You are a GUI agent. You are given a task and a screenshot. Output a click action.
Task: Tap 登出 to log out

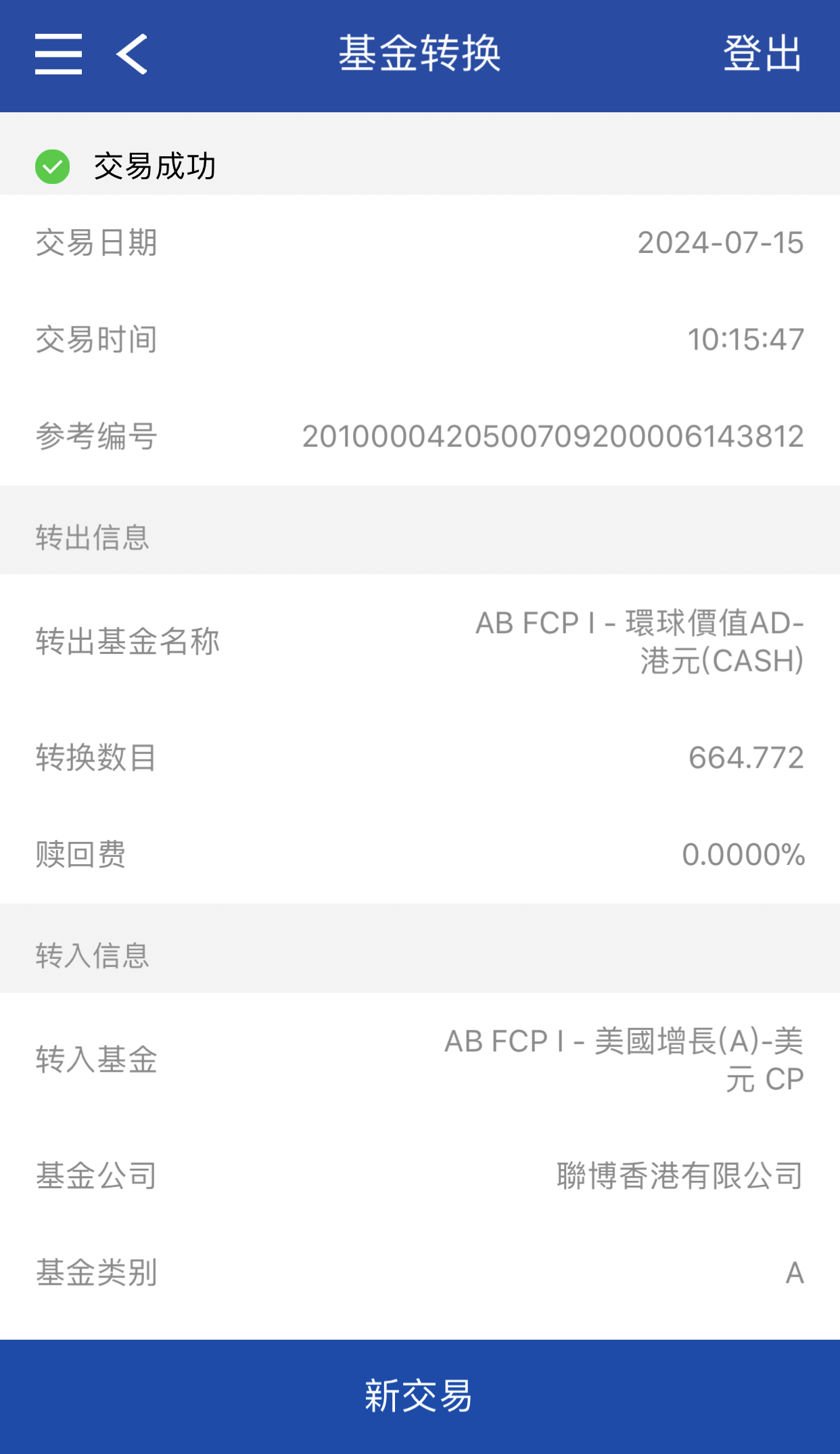pyautogui.click(x=762, y=54)
